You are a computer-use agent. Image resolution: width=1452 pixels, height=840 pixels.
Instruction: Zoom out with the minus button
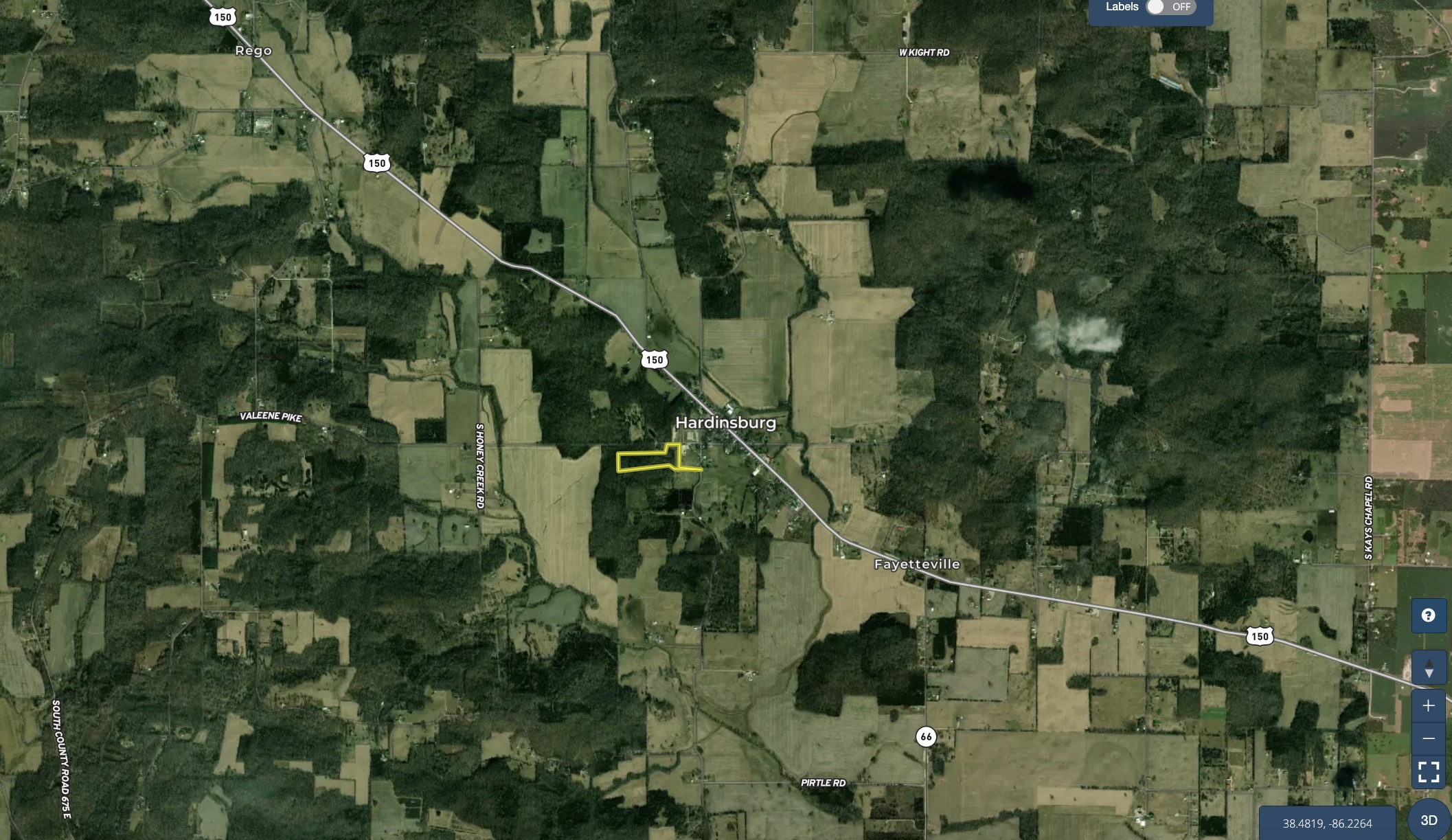[x=1428, y=738]
